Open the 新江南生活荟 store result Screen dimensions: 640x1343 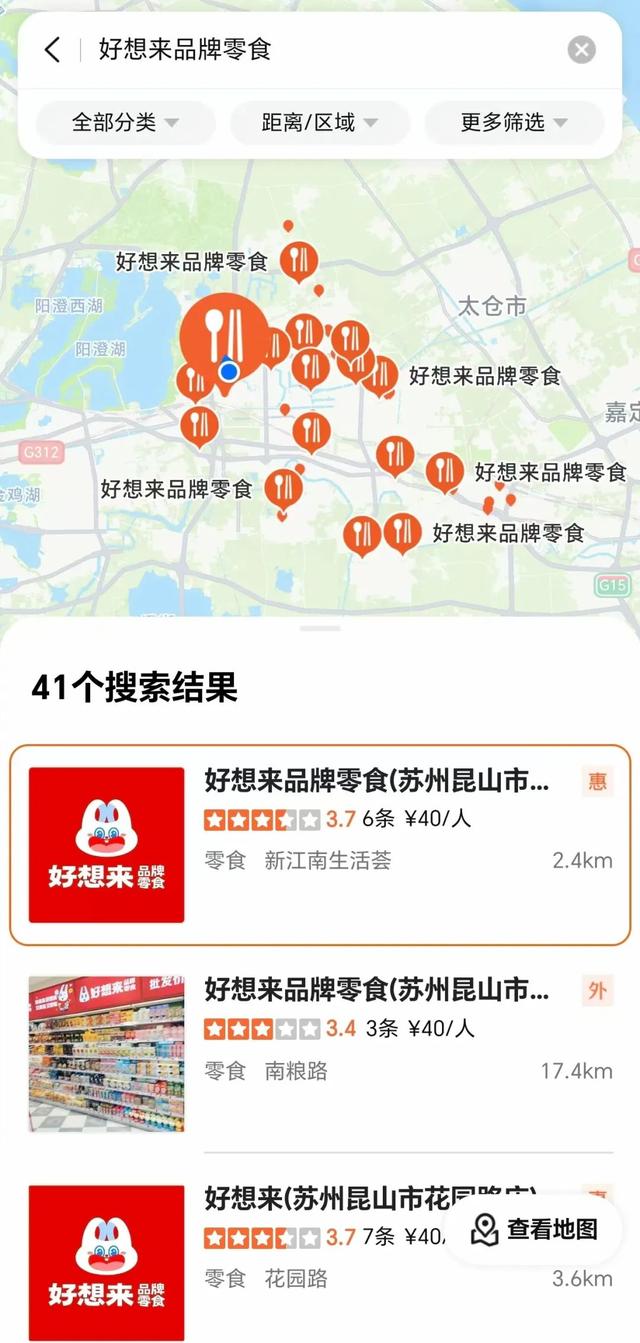coord(320,844)
